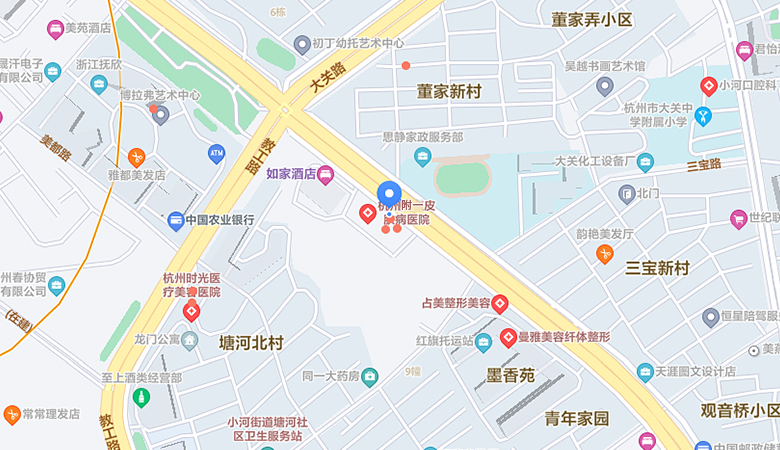Select the 如家酒店 hotel marker

325,175
